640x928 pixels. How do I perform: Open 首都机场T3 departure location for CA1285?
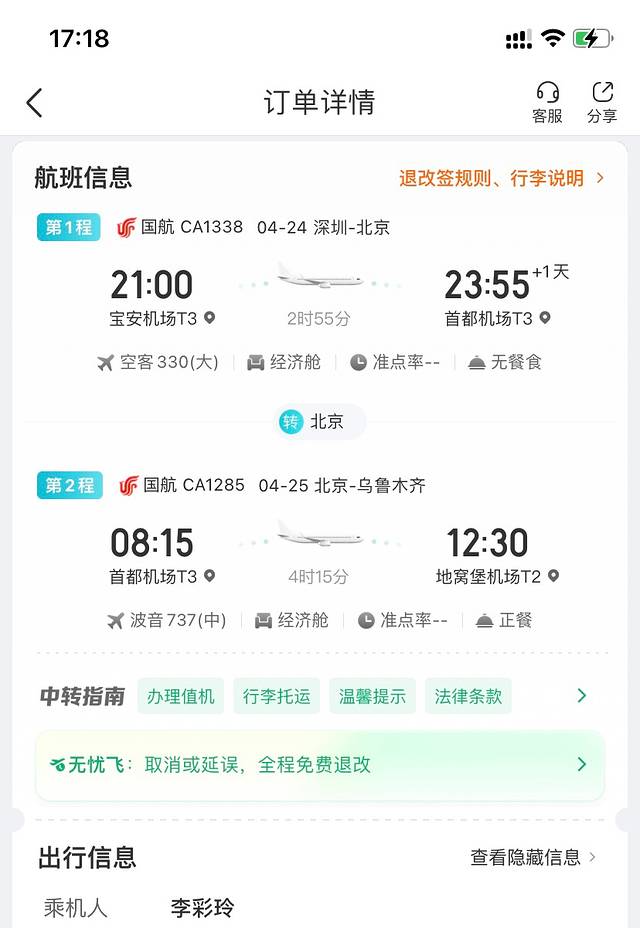pos(209,576)
